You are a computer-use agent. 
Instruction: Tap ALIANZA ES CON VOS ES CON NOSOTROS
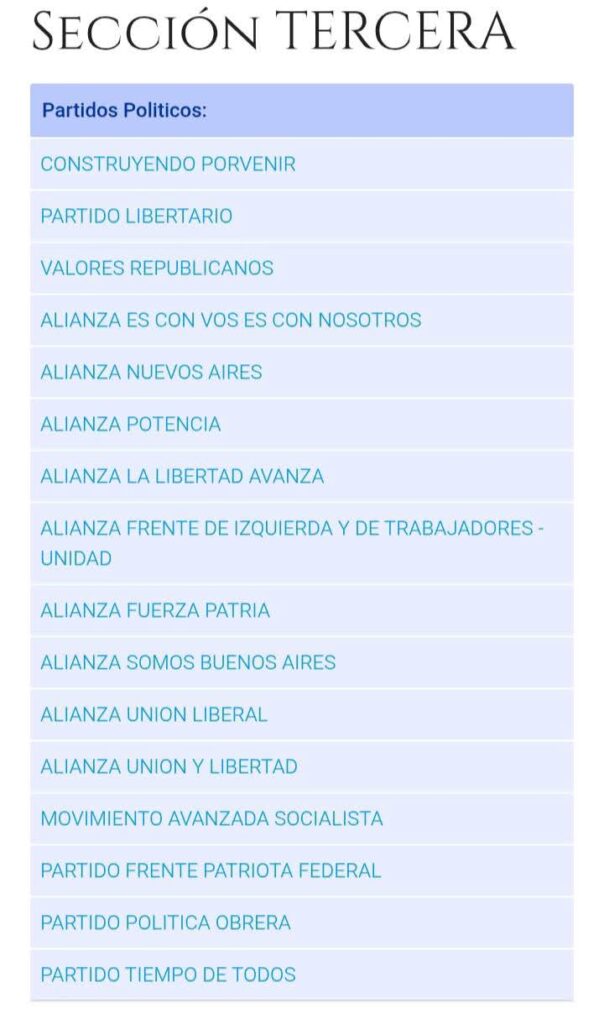click(231, 320)
